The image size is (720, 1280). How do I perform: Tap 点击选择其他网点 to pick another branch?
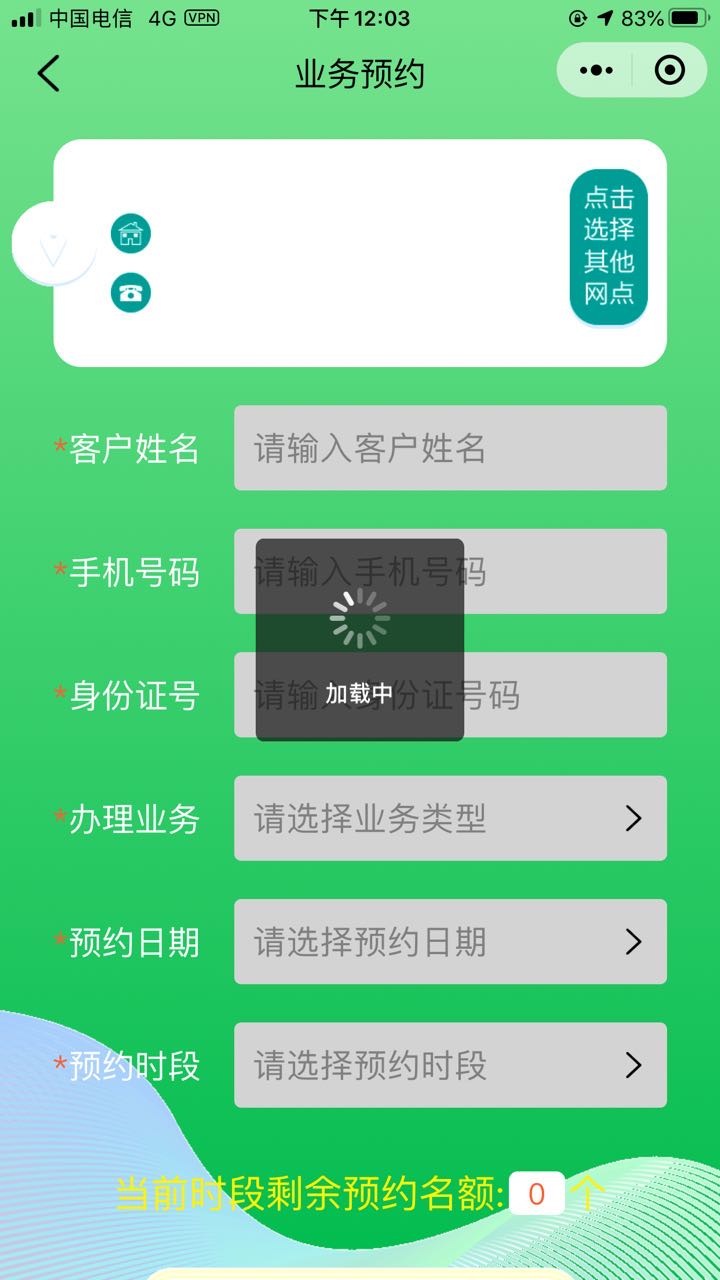tap(609, 246)
